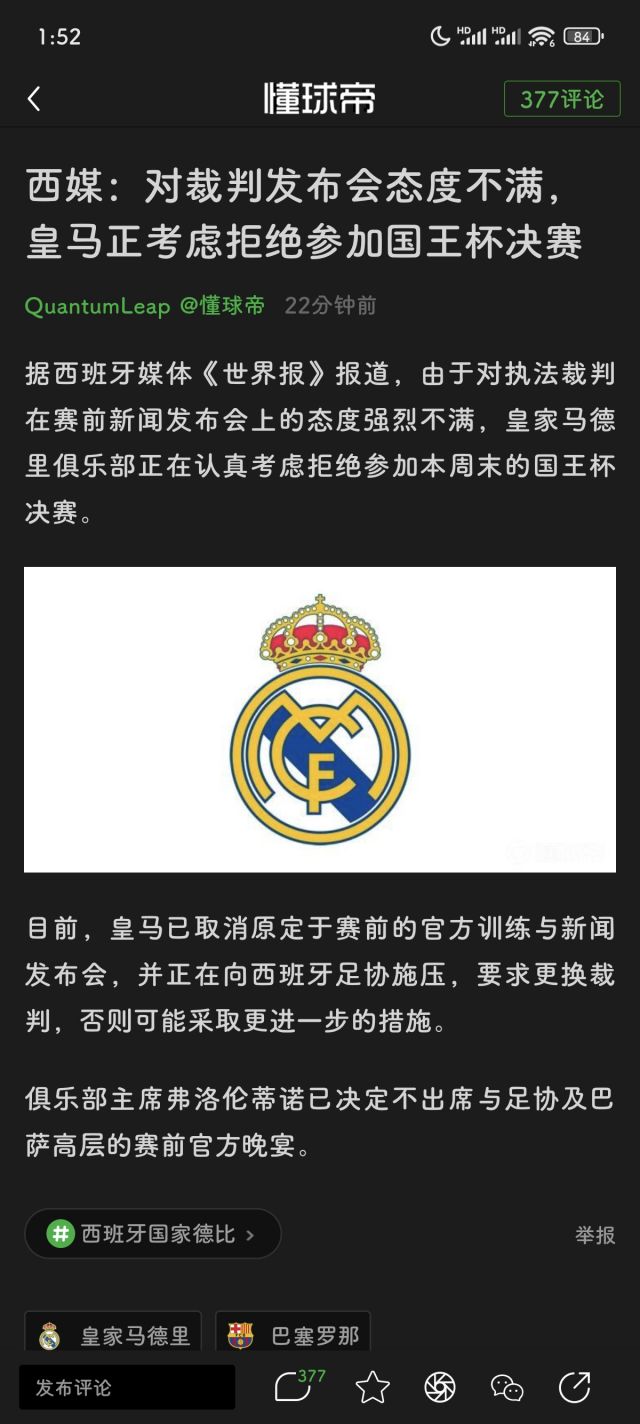640x1424 pixels.
Task: Tap the 发布评论 comment input box
Action: click(127, 1387)
